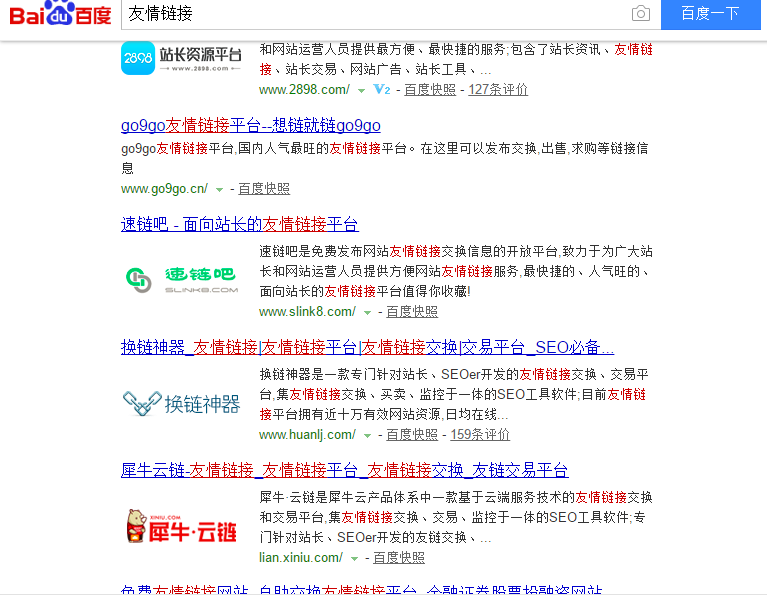Viewport: 767px width, 609px height.
Task: Open the 免费友情链接网站 result at bottom
Action: point(361,590)
